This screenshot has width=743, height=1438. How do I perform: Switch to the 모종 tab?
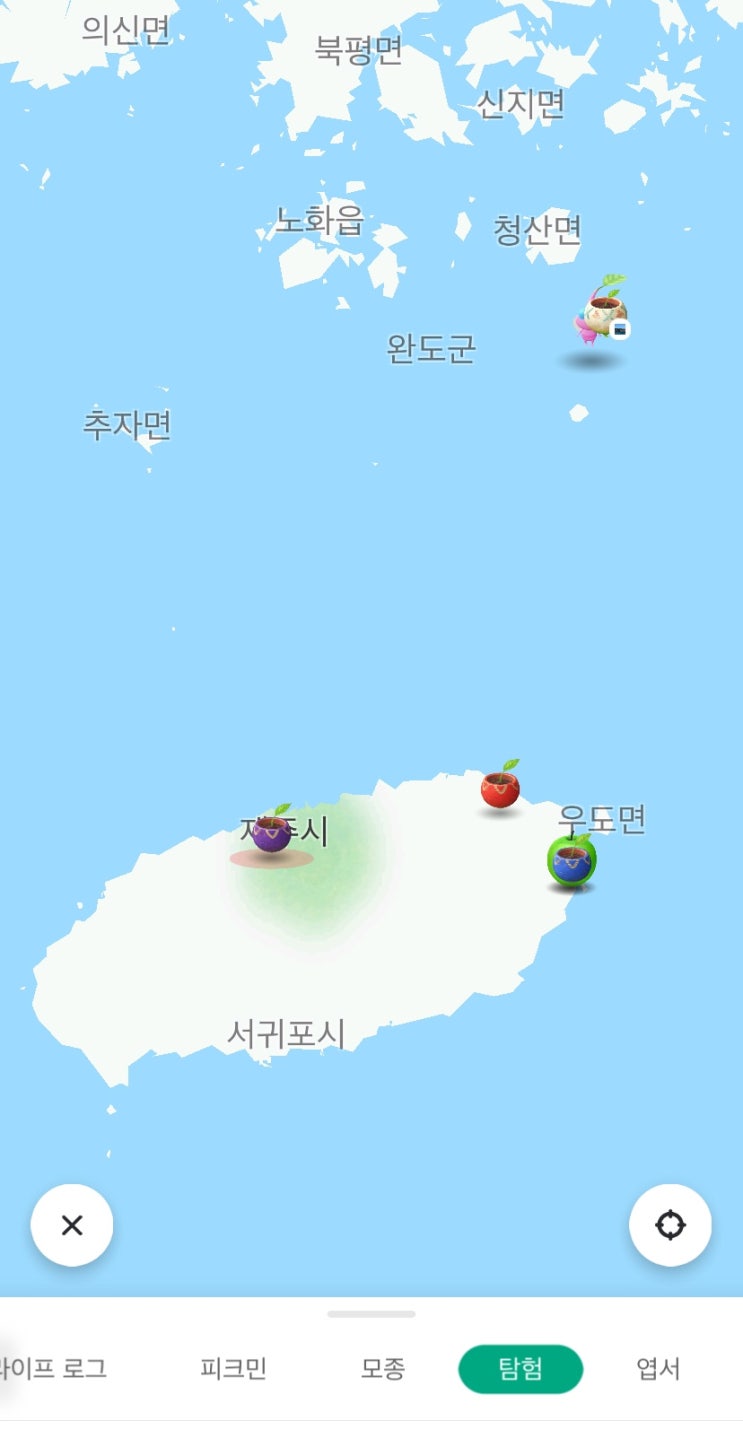click(x=383, y=1368)
